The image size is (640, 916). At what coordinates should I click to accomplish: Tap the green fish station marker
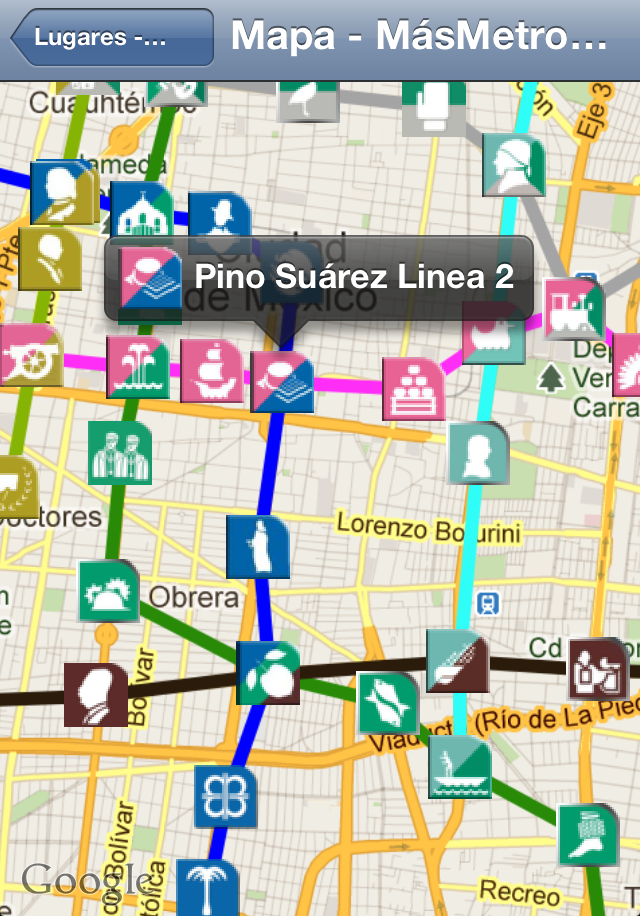(387, 702)
